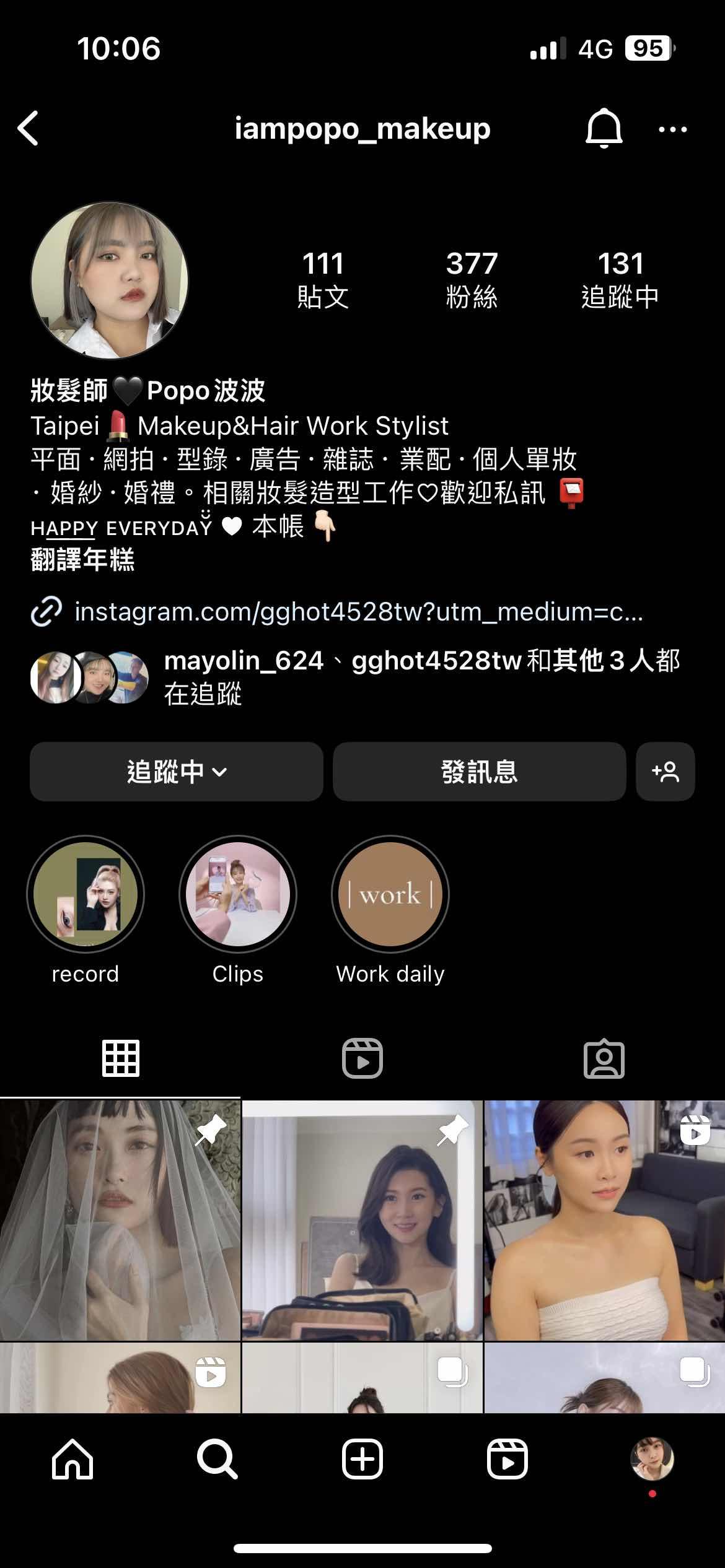Viewport: 725px width, 1568px height.
Task: Open the instagram.com/gghot4528tw bio link
Action: point(358,612)
